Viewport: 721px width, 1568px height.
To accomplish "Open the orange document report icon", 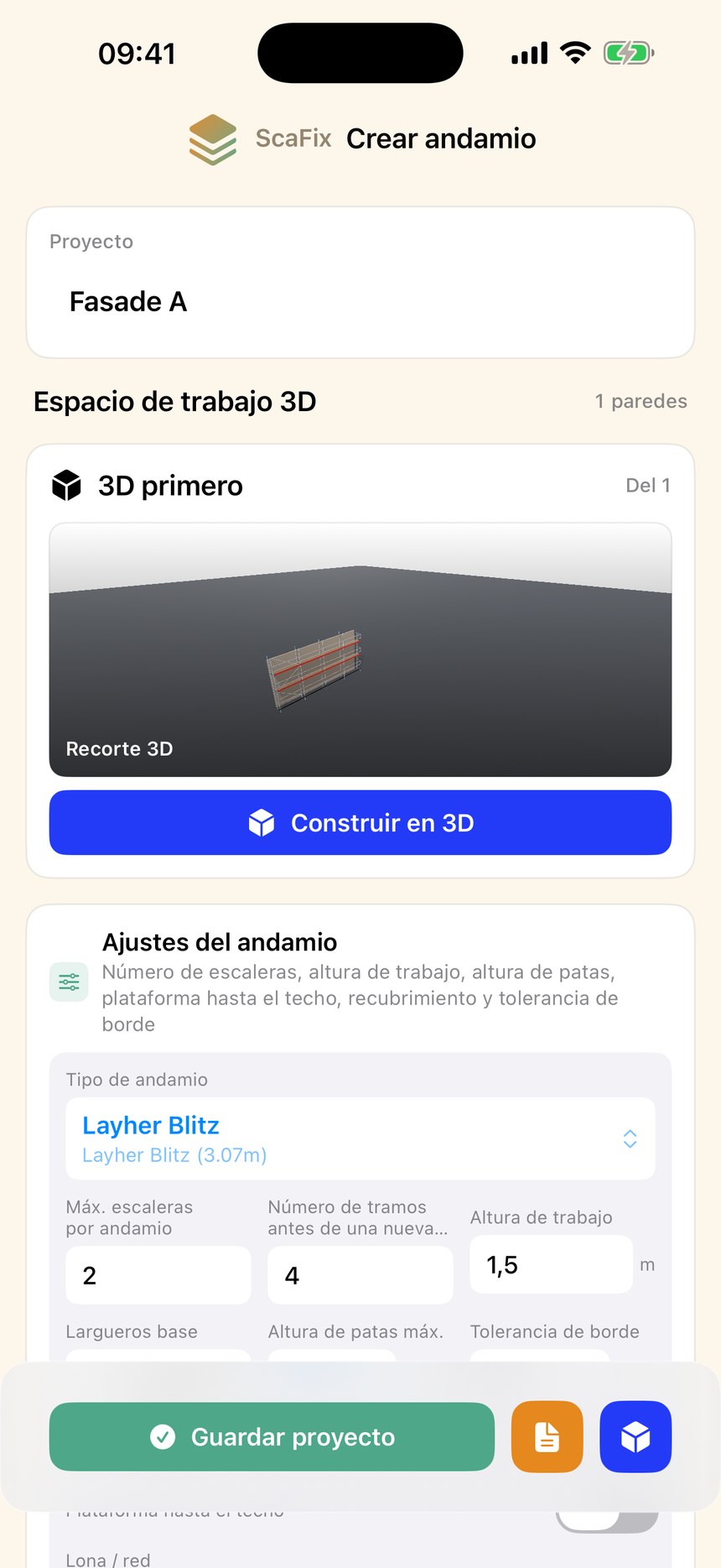I will click(x=546, y=1437).
